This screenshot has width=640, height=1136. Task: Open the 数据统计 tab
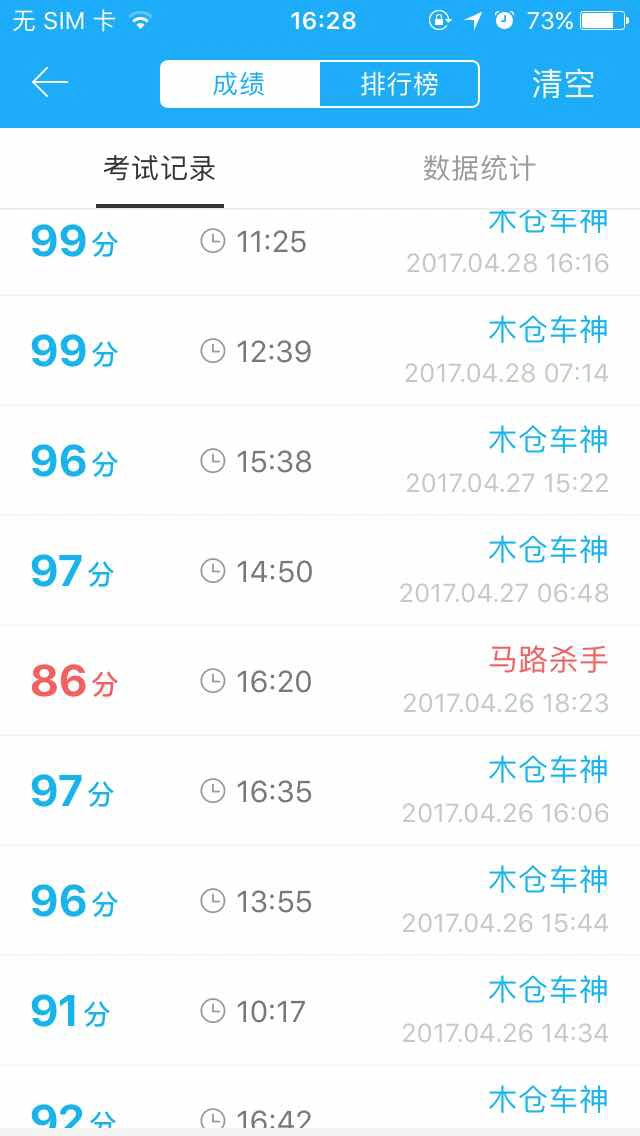(x=479, y=169)
